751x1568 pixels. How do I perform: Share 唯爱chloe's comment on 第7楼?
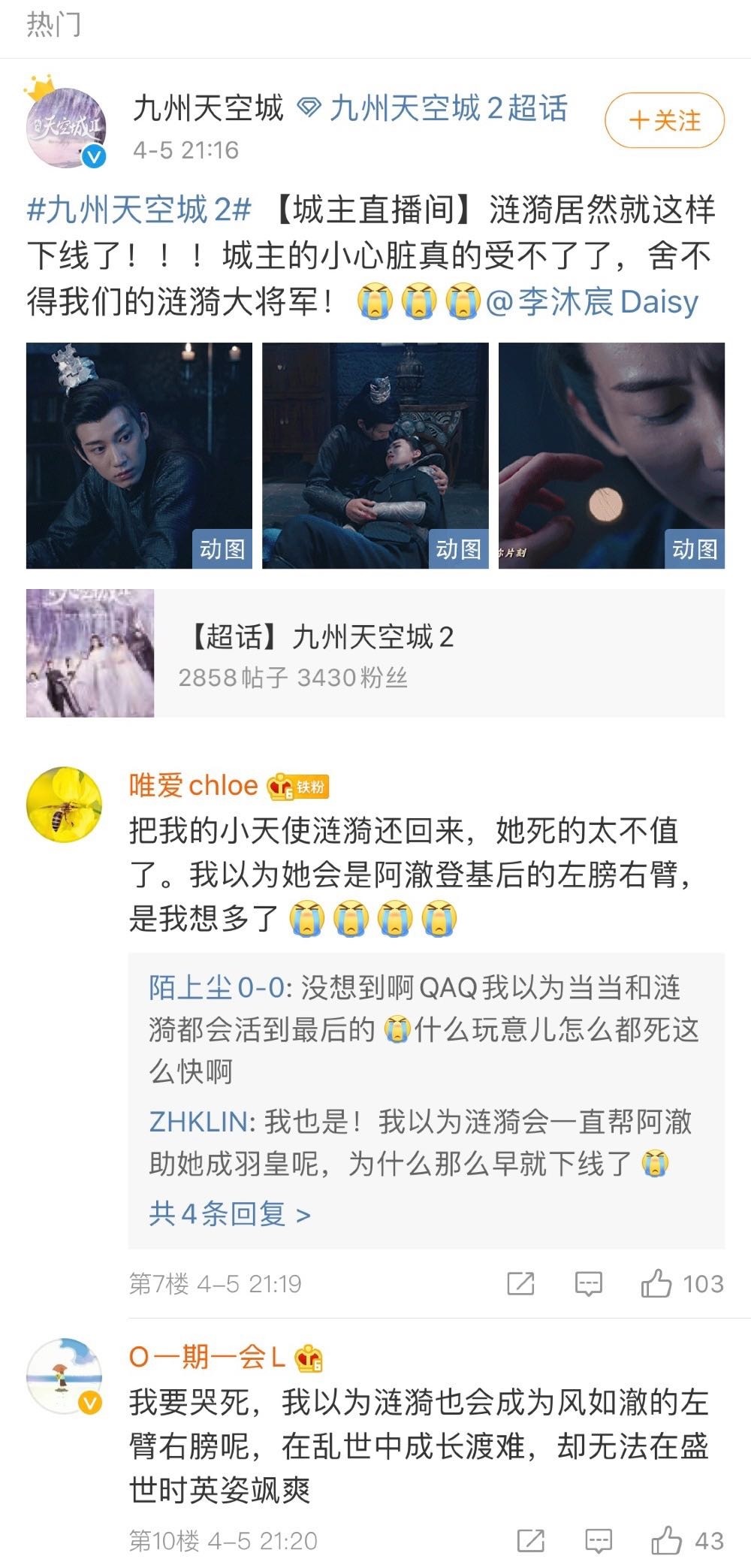pyautogui.click(x=520, y=1284)
